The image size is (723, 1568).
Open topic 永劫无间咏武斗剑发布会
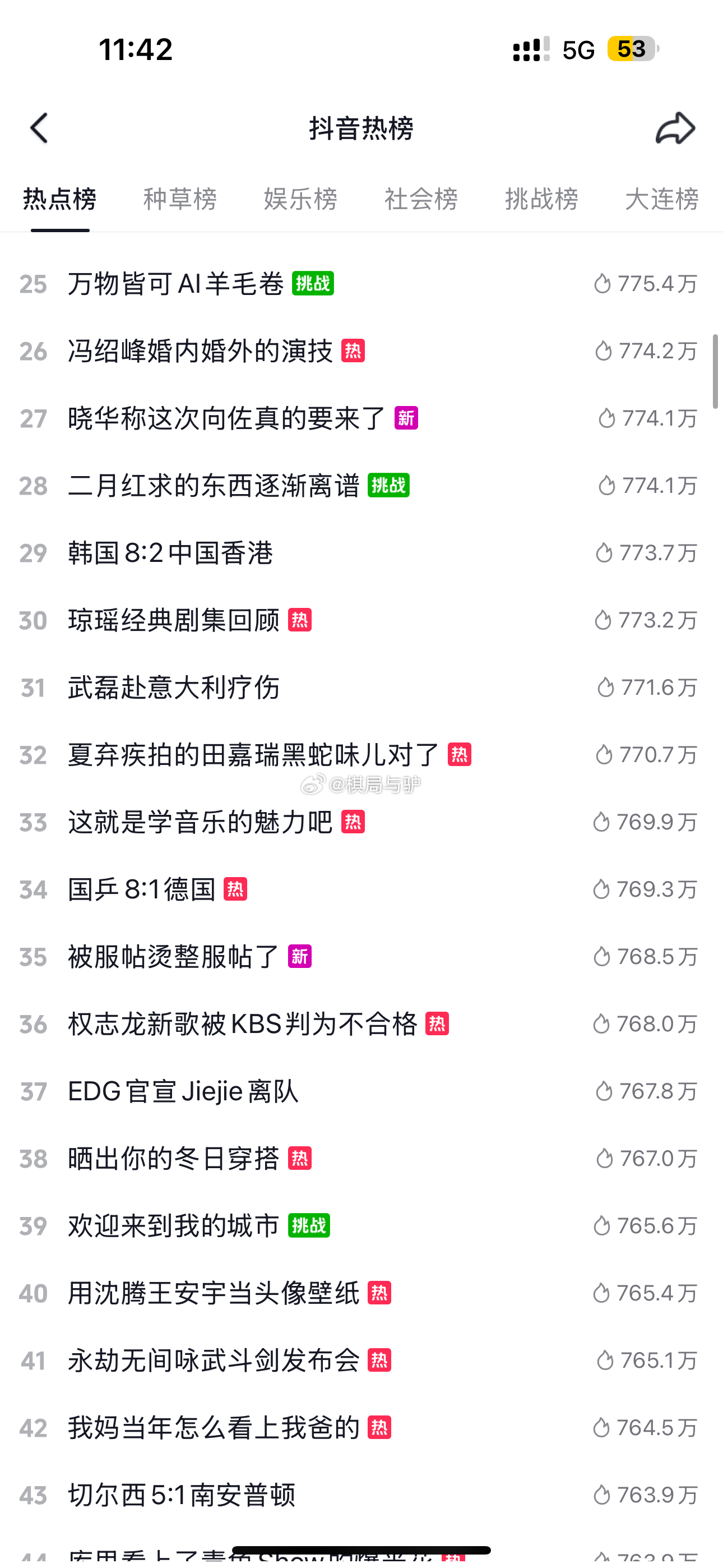point(361,1361)
